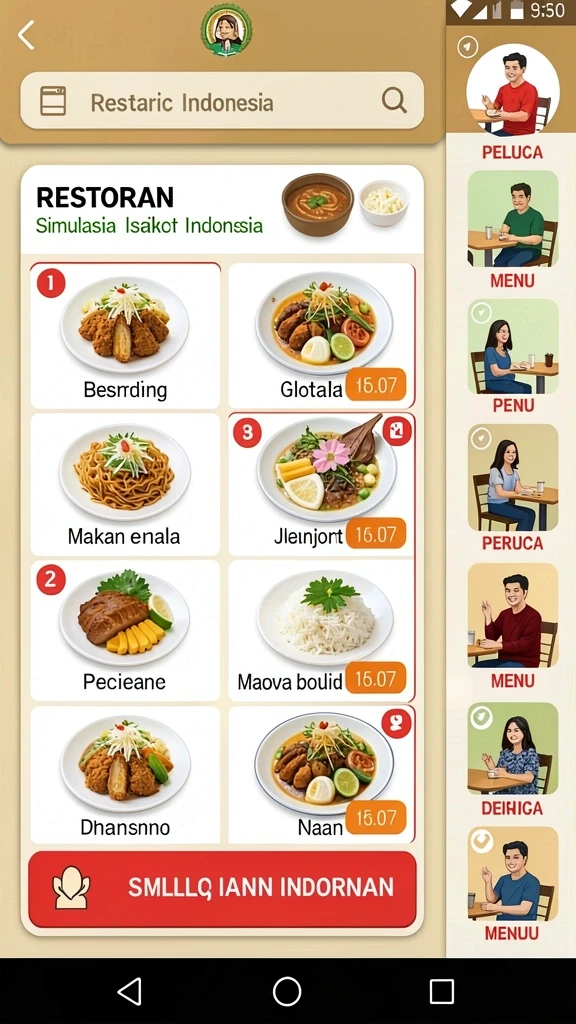Open the Makan enala noodle dish
The image size is (576, 1024).
[125, 484]
